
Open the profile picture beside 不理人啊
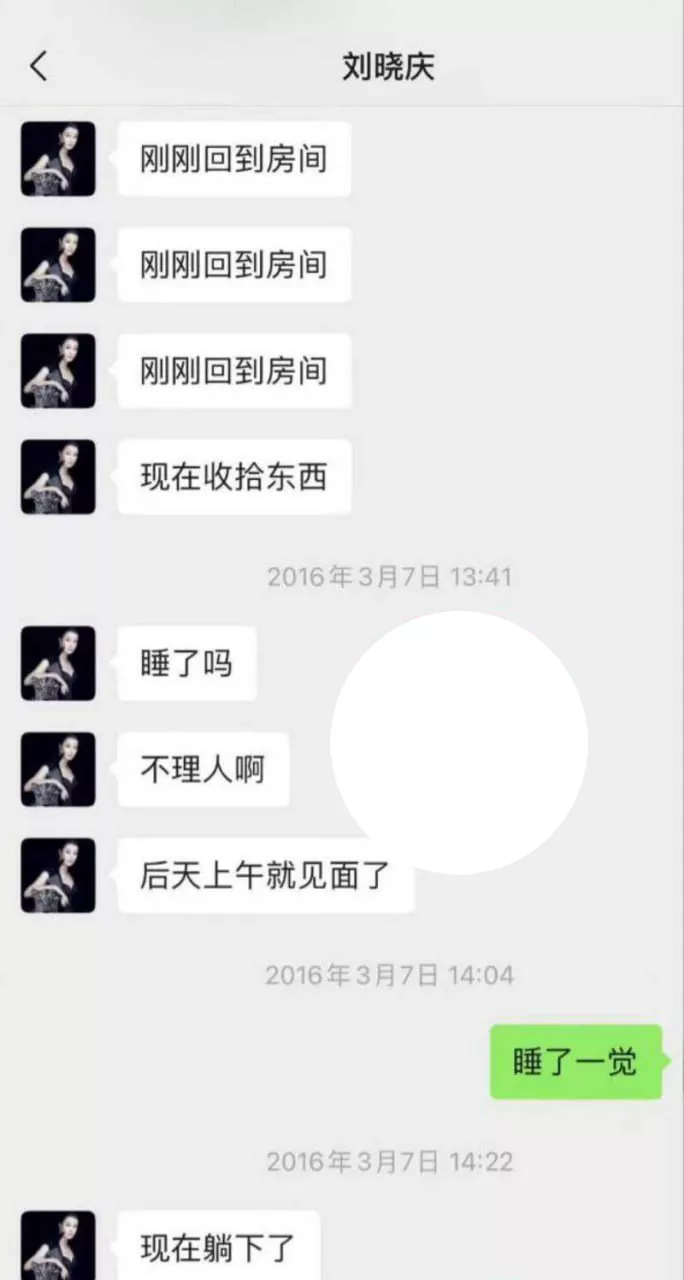click(58, 769)
